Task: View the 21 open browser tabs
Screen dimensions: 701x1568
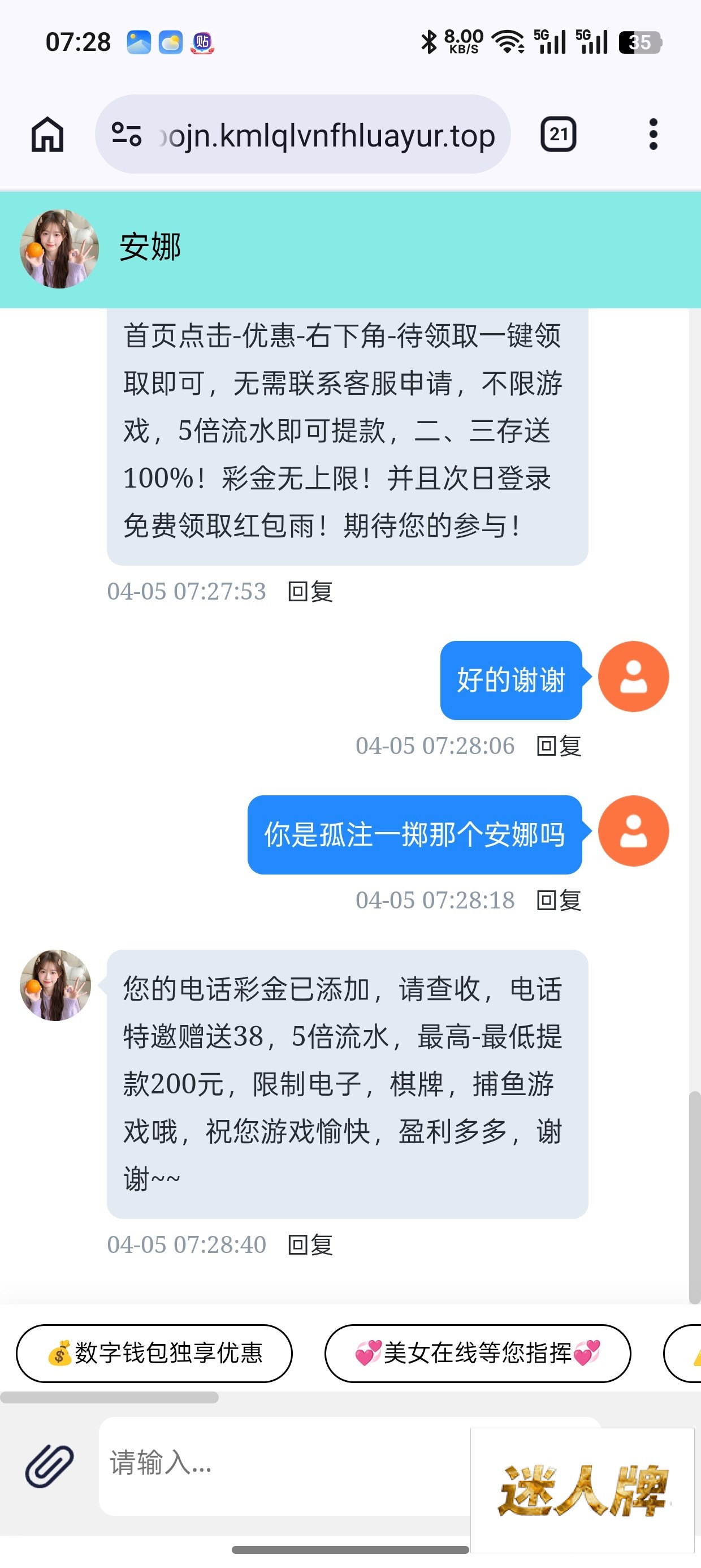Action: point(558,134)
